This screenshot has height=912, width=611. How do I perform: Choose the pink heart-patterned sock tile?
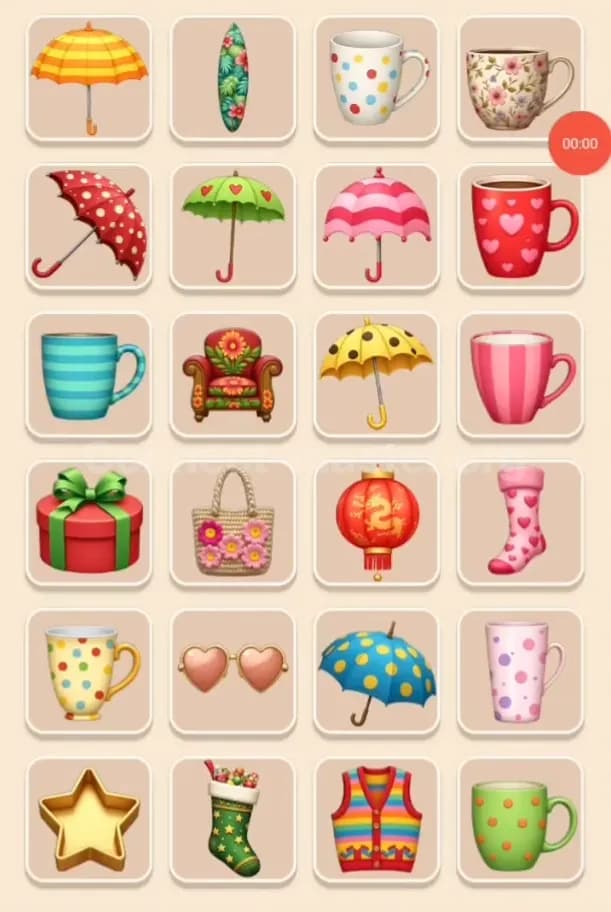[x=520, y=522]
